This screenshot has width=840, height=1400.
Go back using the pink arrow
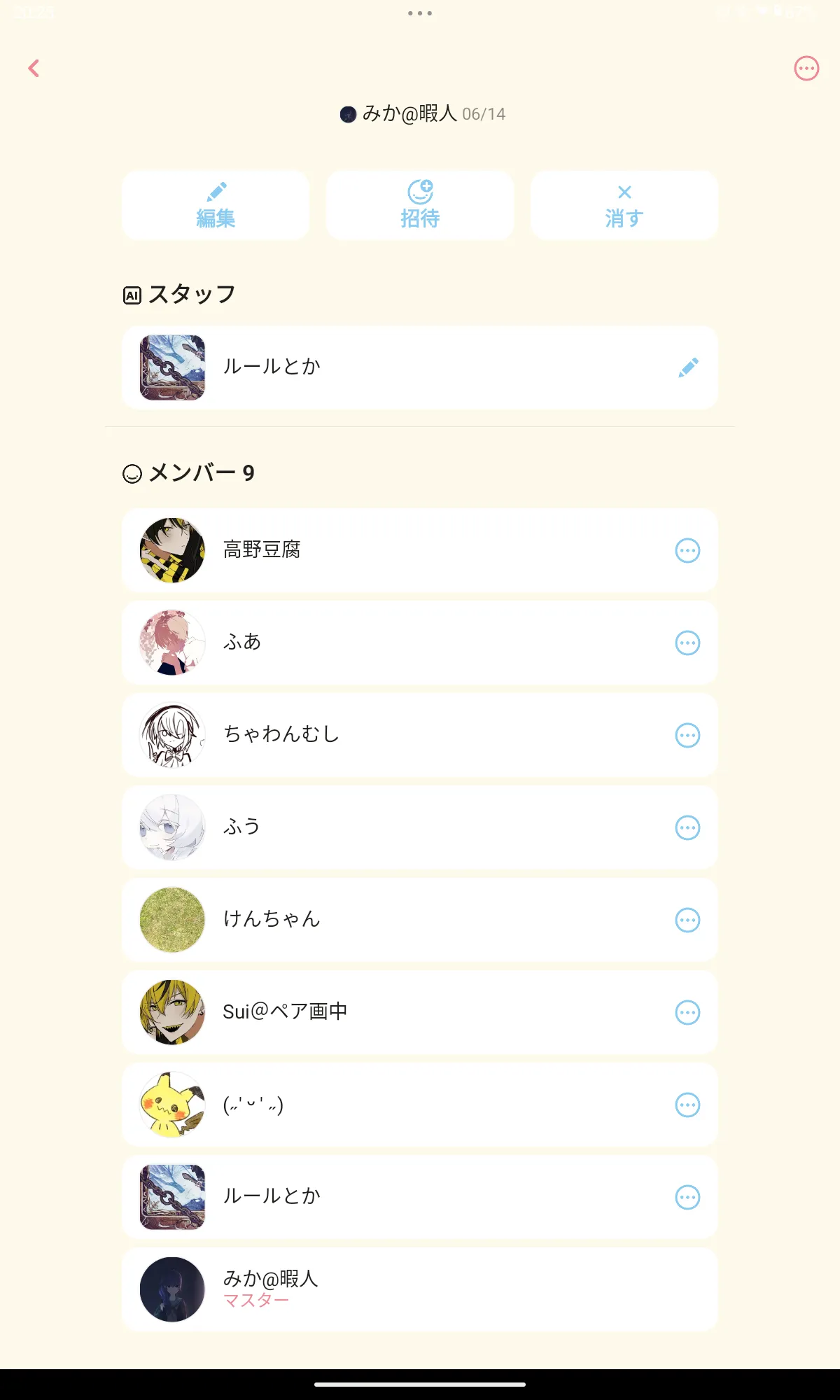(34, 68)
